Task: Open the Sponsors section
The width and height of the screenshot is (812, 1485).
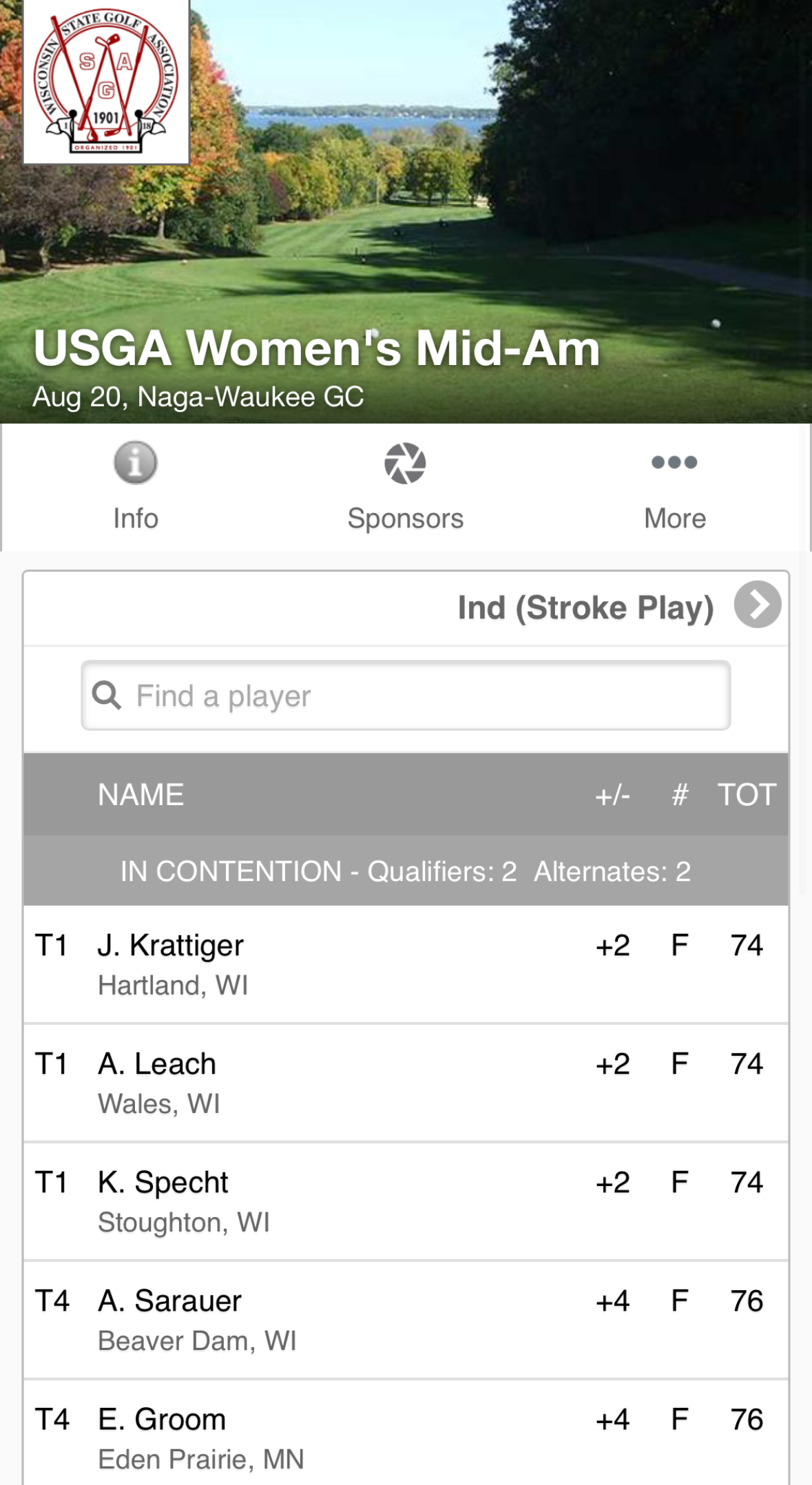Action: pyautogui.click(x=405, y=487)
